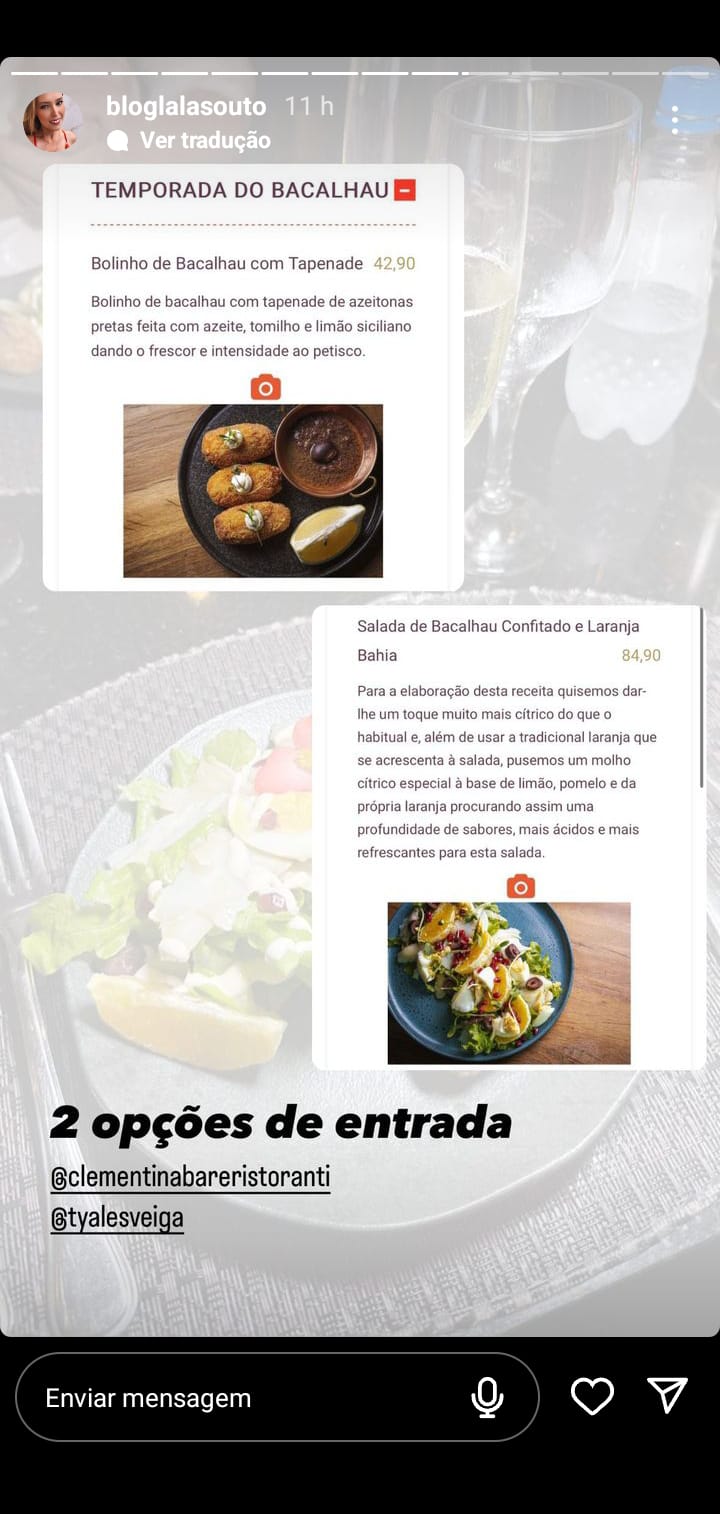Record a voice message with the microphone
720x1514 pixels.
coord(487,1397)
